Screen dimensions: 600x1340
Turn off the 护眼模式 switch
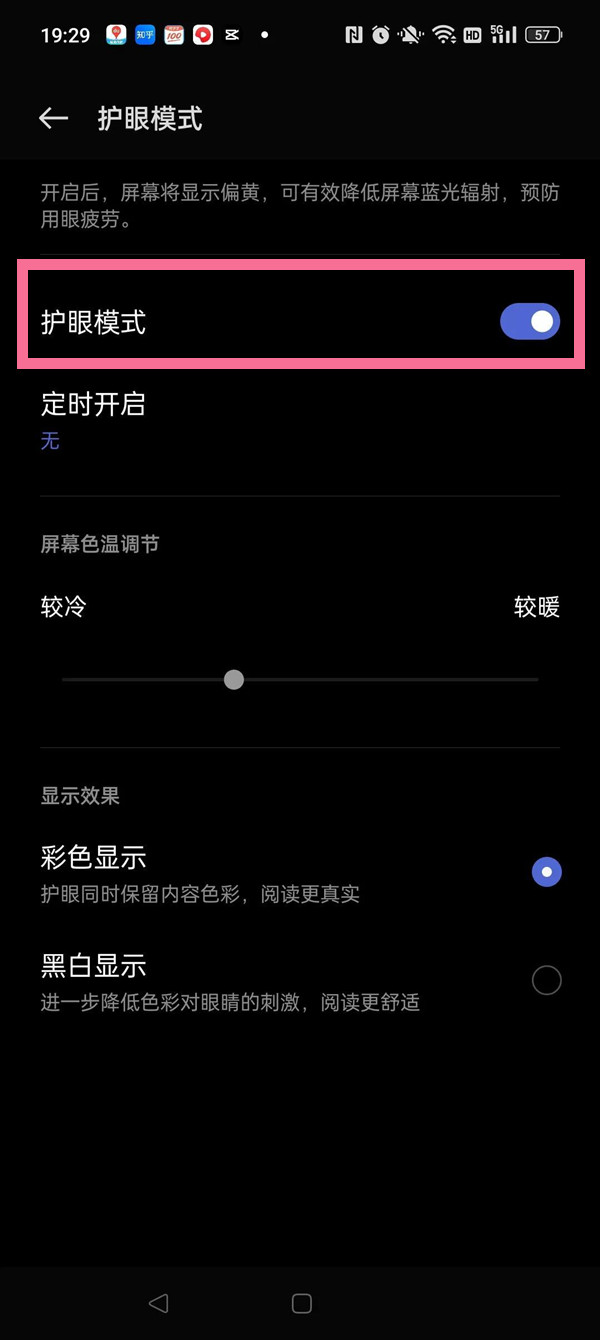tap(529, 322)
